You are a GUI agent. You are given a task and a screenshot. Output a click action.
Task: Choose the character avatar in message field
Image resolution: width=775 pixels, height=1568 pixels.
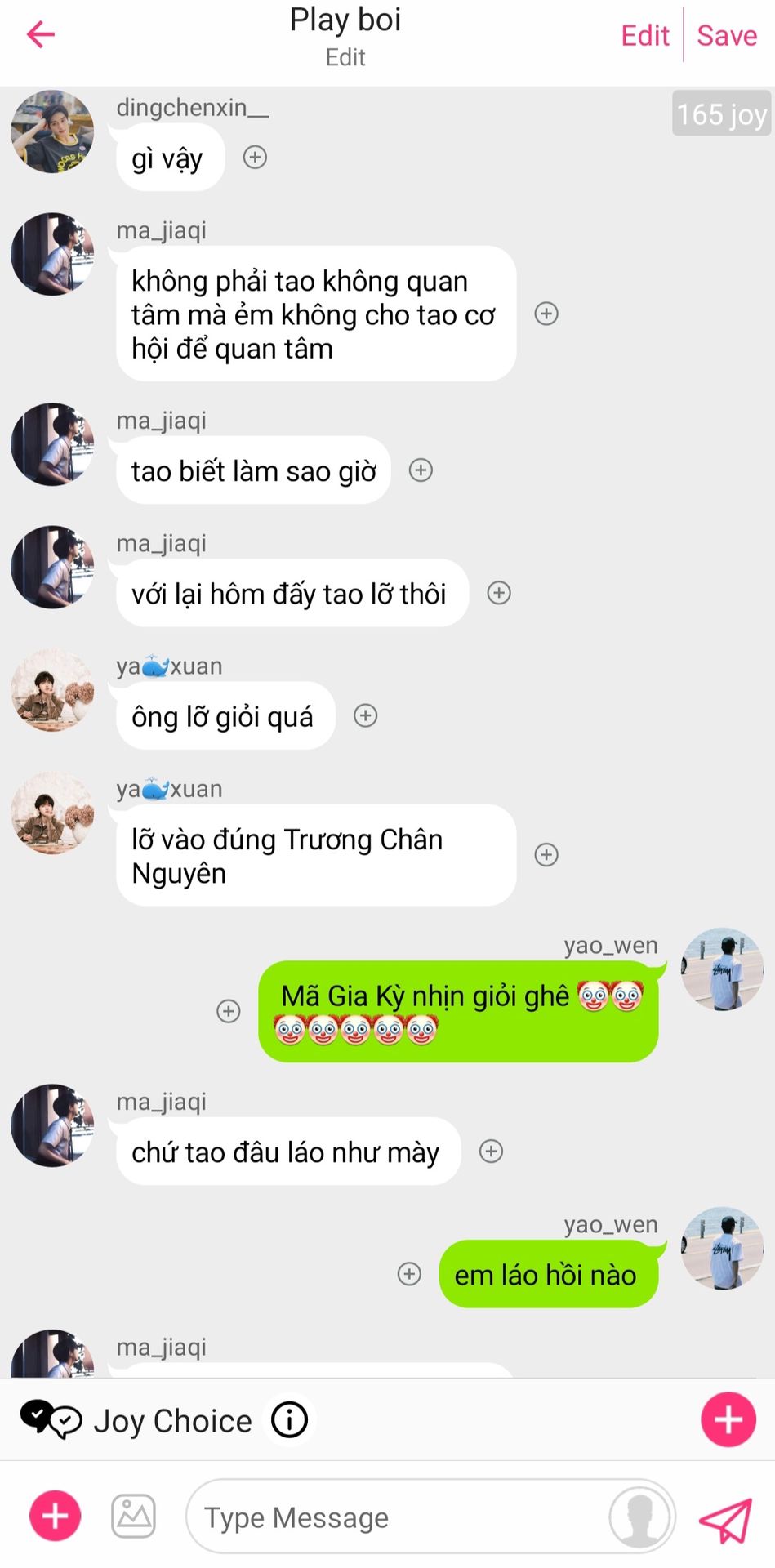click(639, 1517)
